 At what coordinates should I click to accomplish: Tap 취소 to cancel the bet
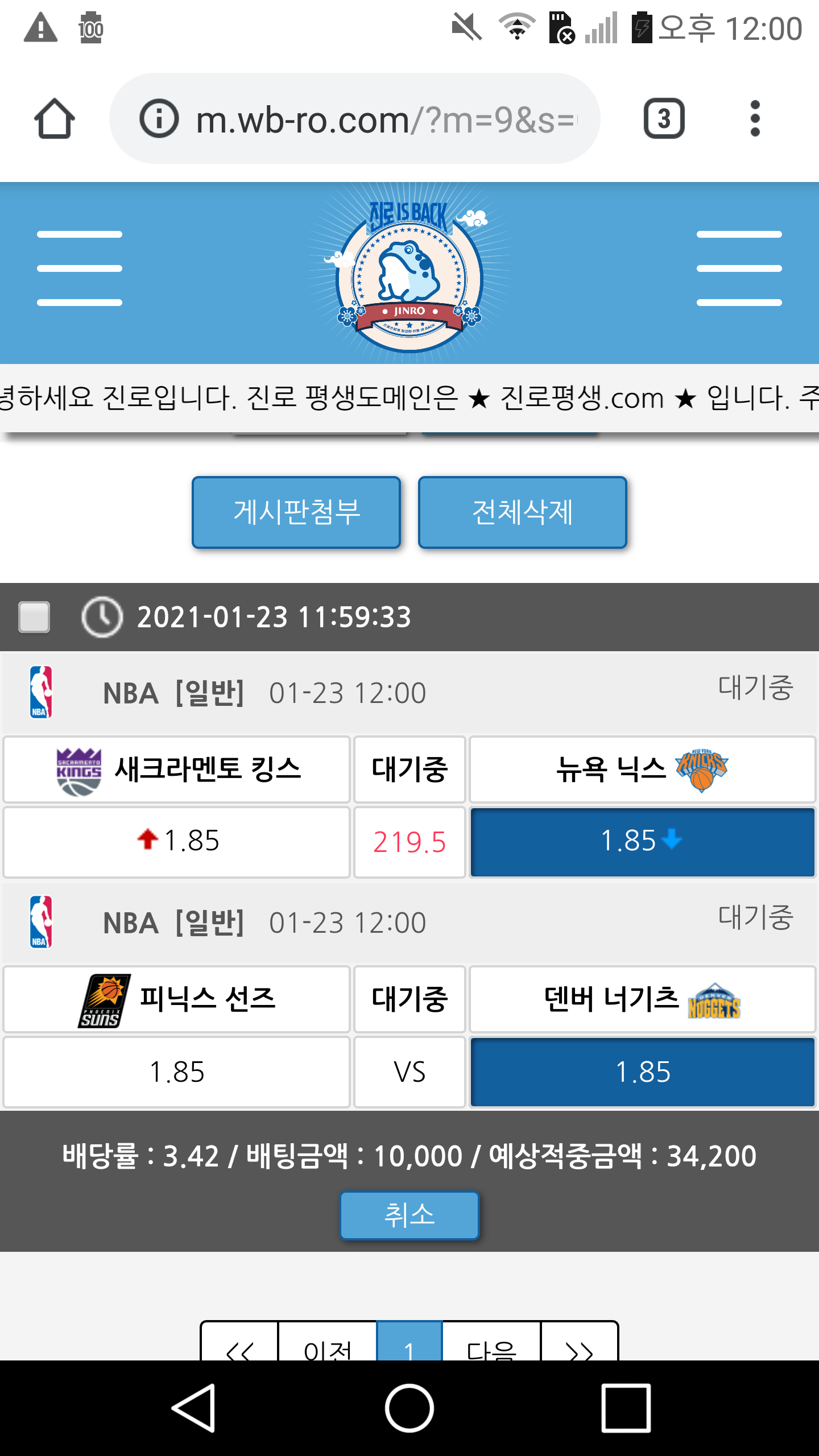[x=409, y=1215]
